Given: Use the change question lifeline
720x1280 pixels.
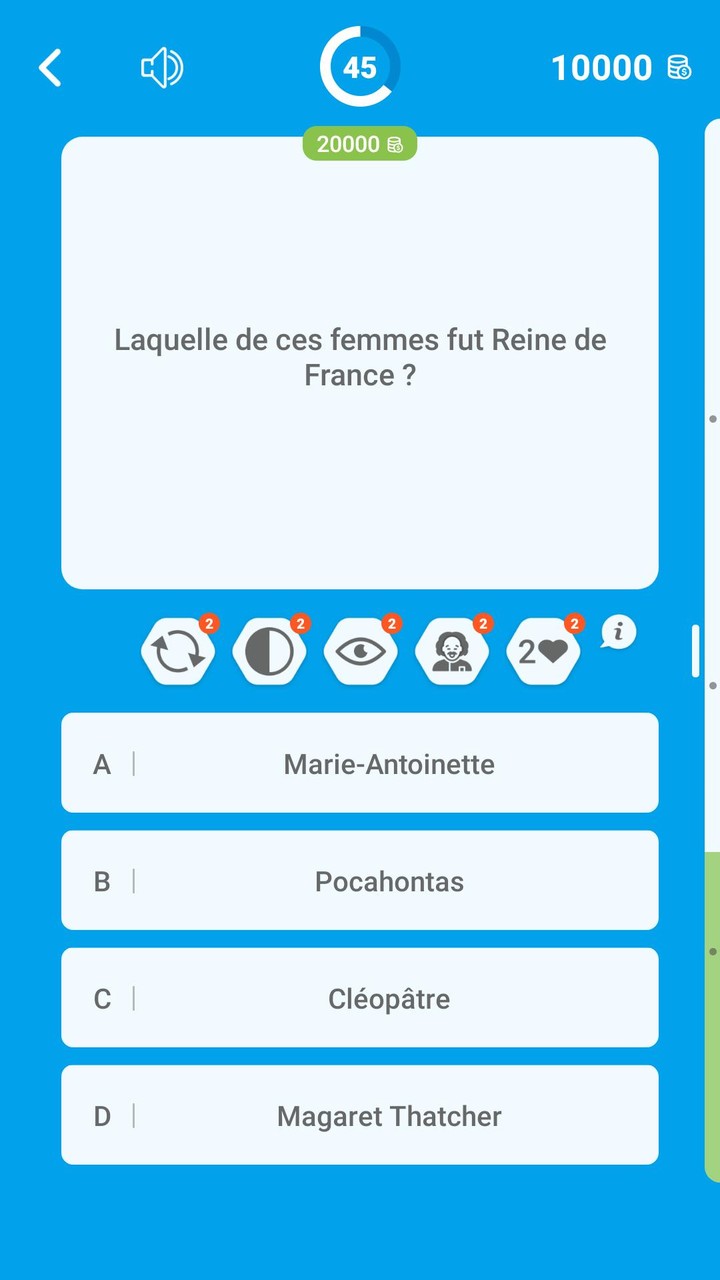Looking at the screenshot, I should (x=178, y=651).
